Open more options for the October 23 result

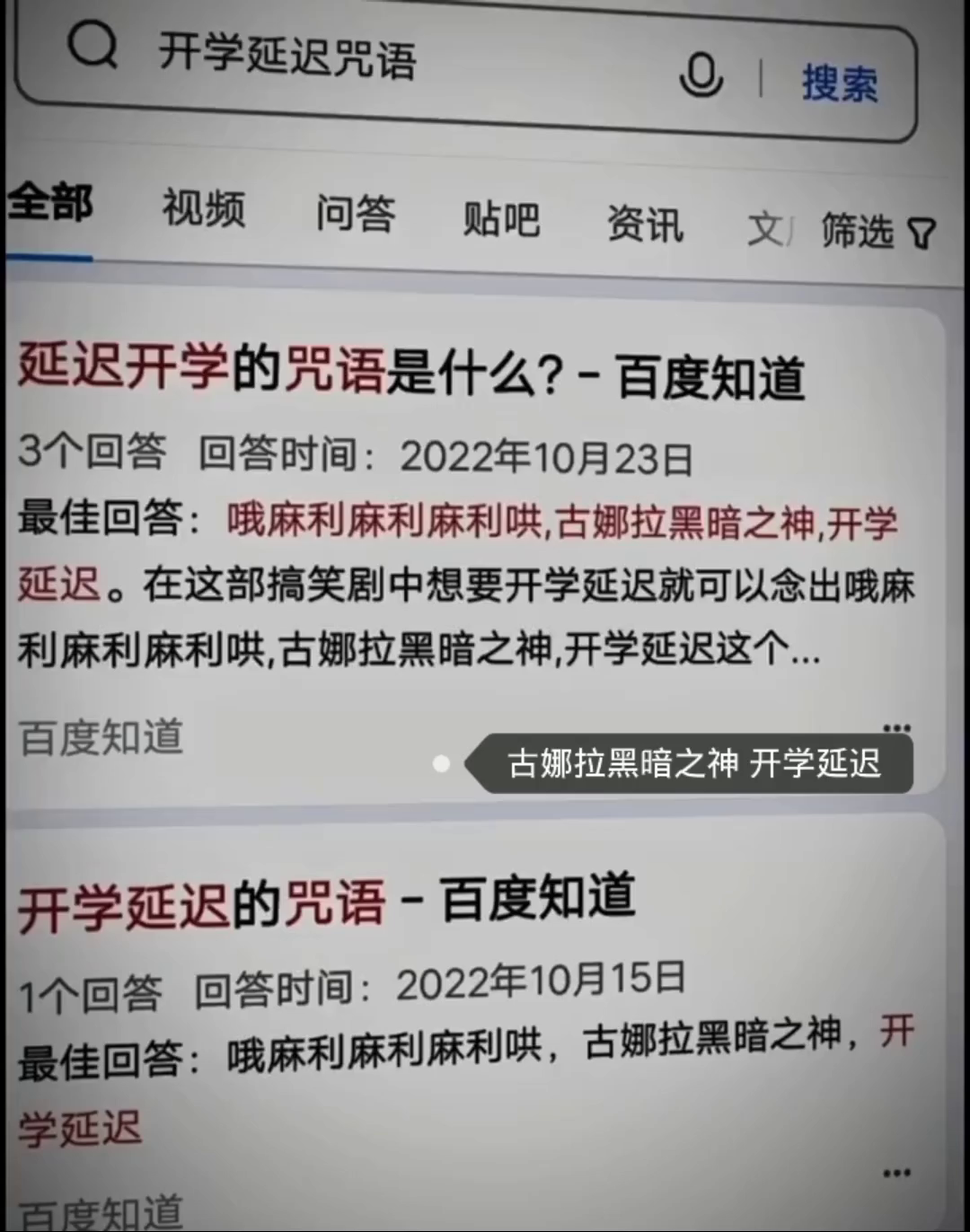[x=895, y=726]
